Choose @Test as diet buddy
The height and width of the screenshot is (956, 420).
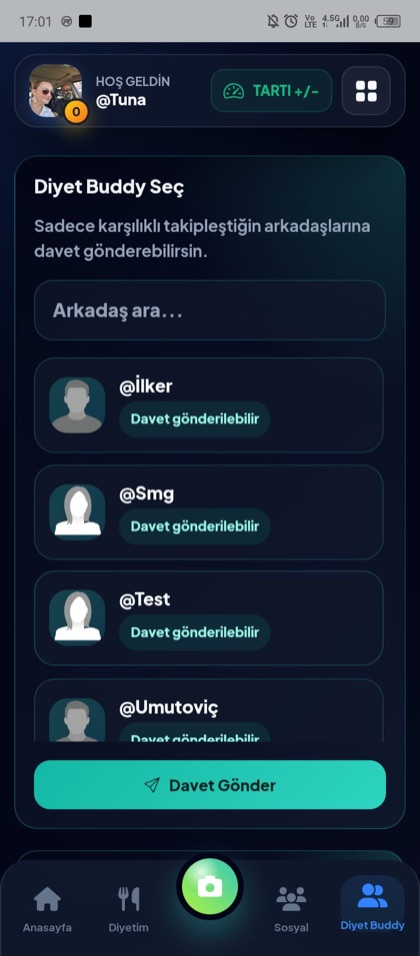point(208,618)
